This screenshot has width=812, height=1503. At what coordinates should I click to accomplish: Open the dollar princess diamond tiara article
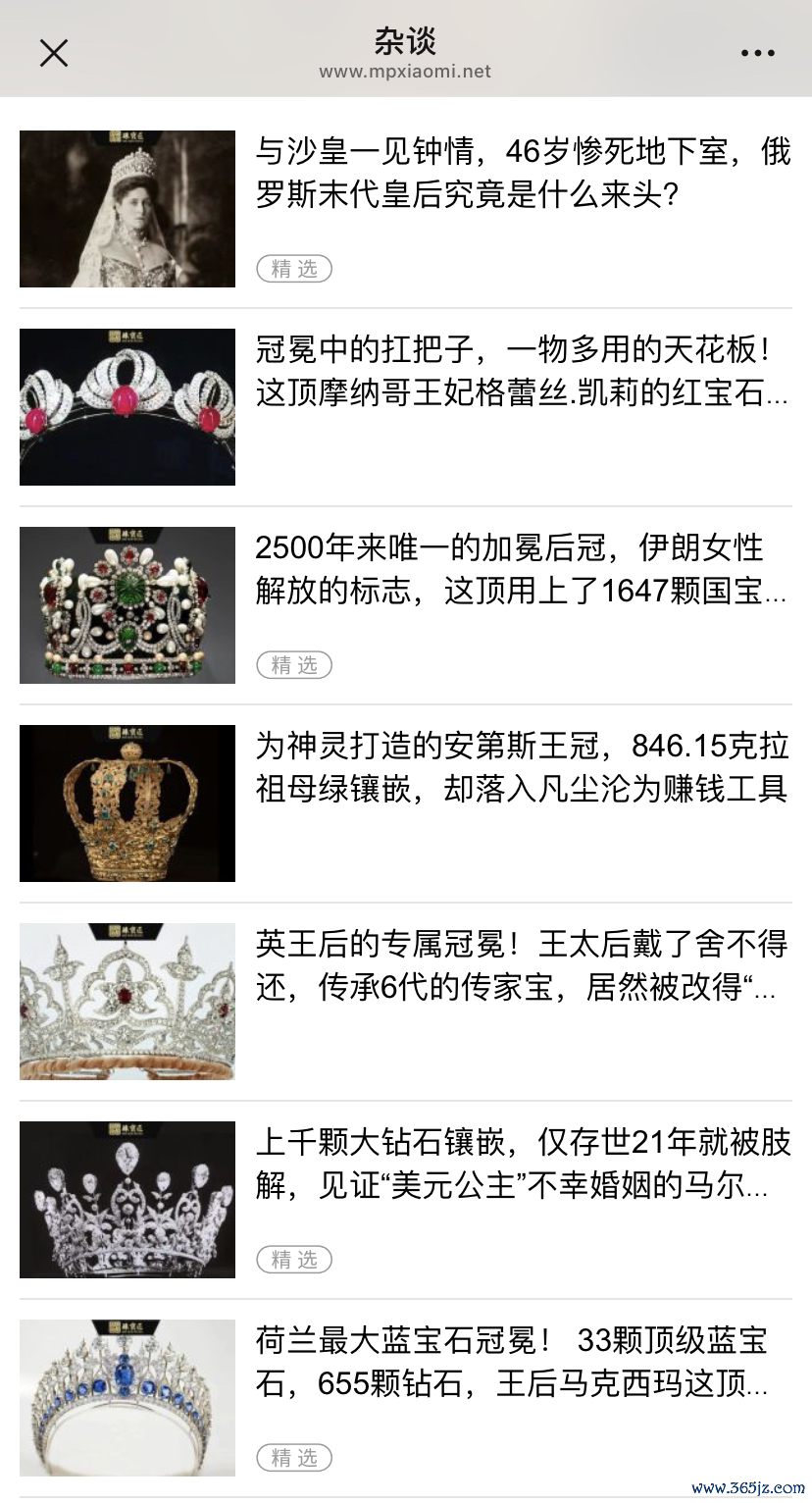[x=522, y=1165]
